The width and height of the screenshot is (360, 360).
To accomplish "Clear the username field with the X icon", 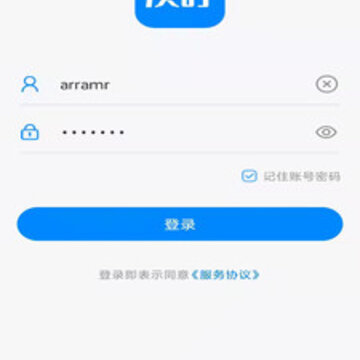I will pyautogui.click(x=326, y=84).
